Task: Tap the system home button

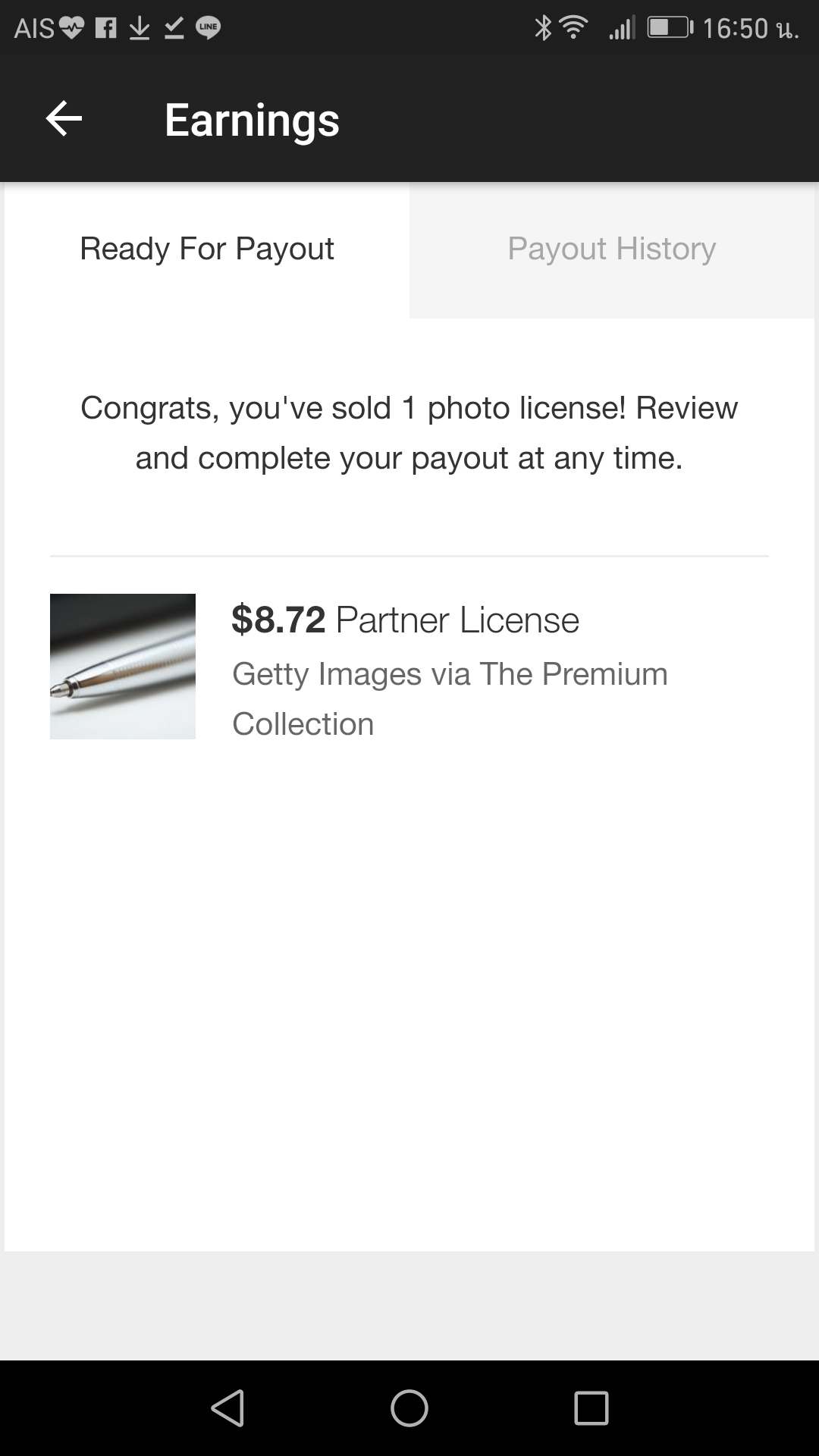Action: (409, 1408)
